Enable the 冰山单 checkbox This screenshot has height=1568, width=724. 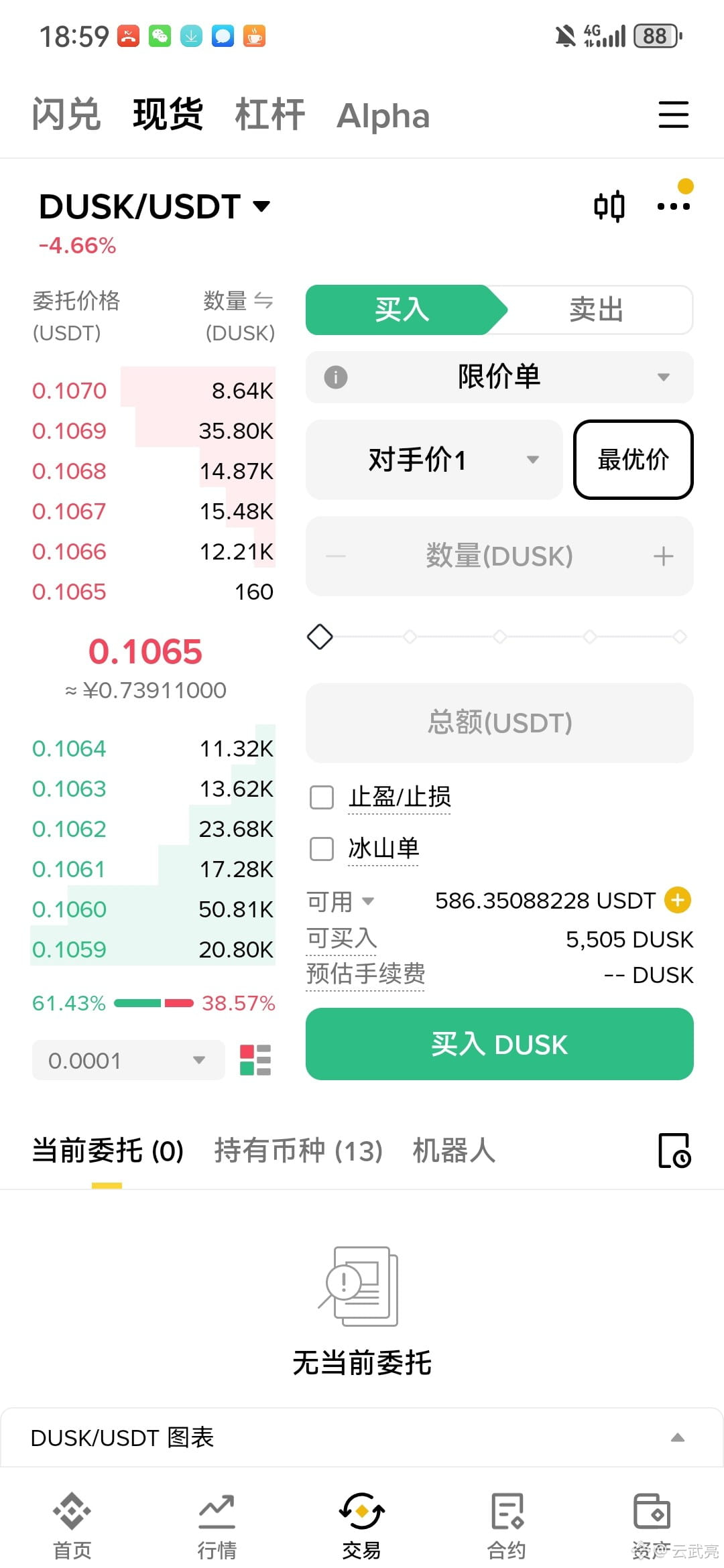(x=322, y=849)
